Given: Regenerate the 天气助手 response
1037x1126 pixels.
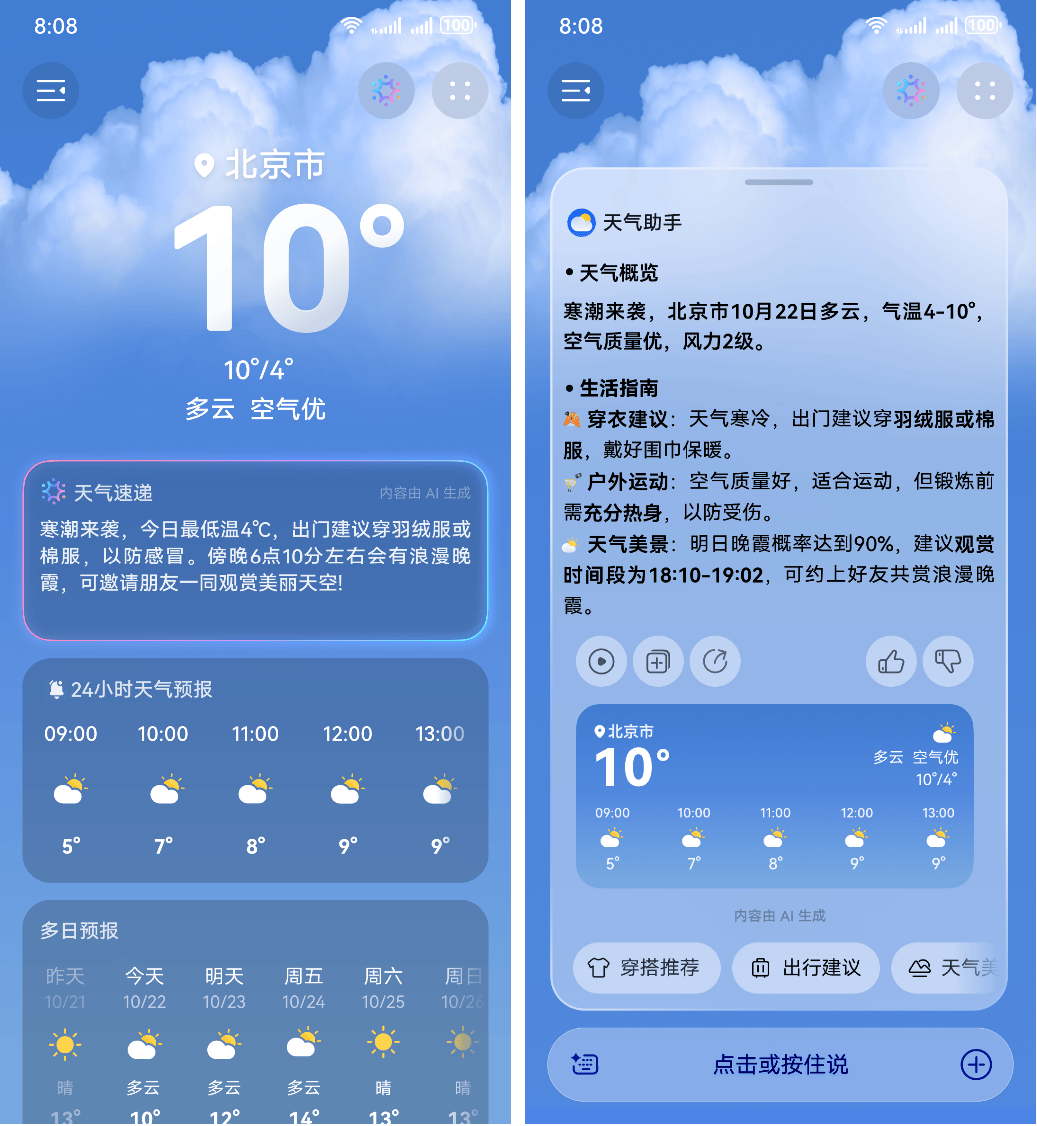Looking at the screenshot, I should click(x=715, y=661).
